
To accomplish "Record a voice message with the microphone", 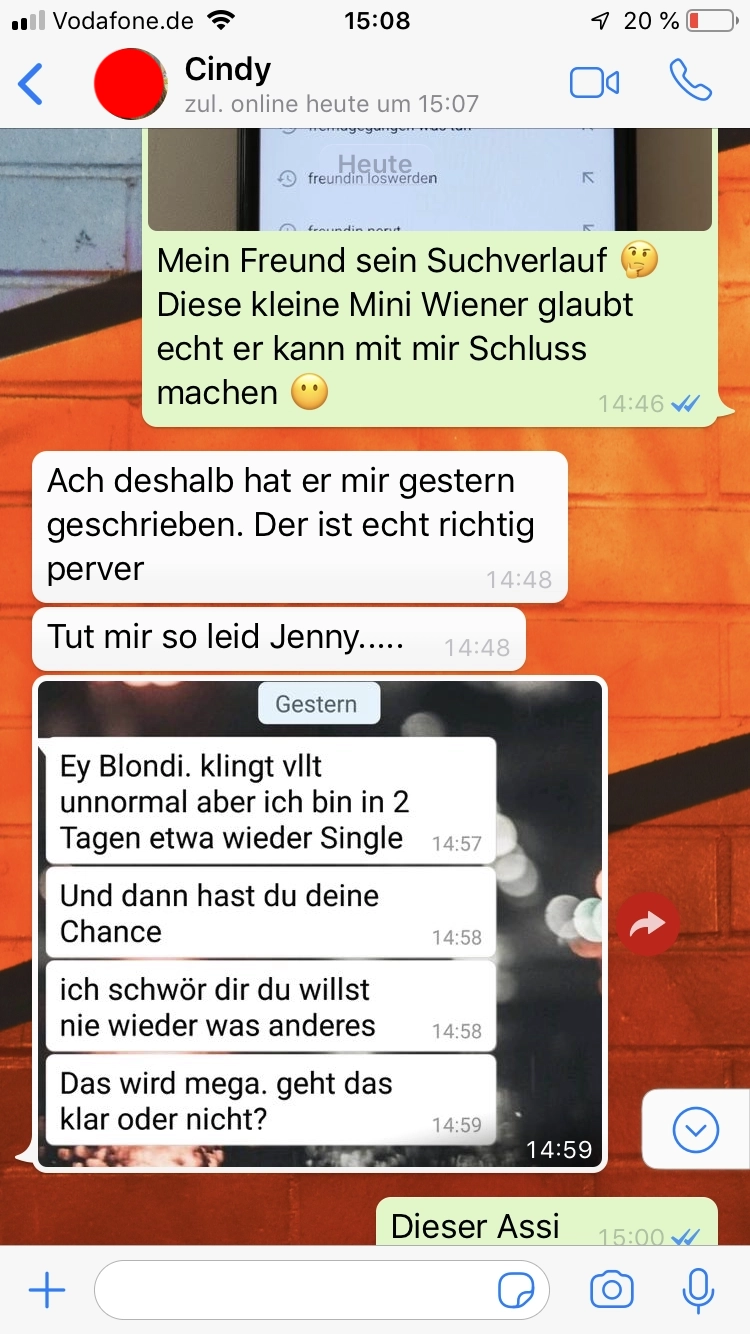I will pos(698,1291).
